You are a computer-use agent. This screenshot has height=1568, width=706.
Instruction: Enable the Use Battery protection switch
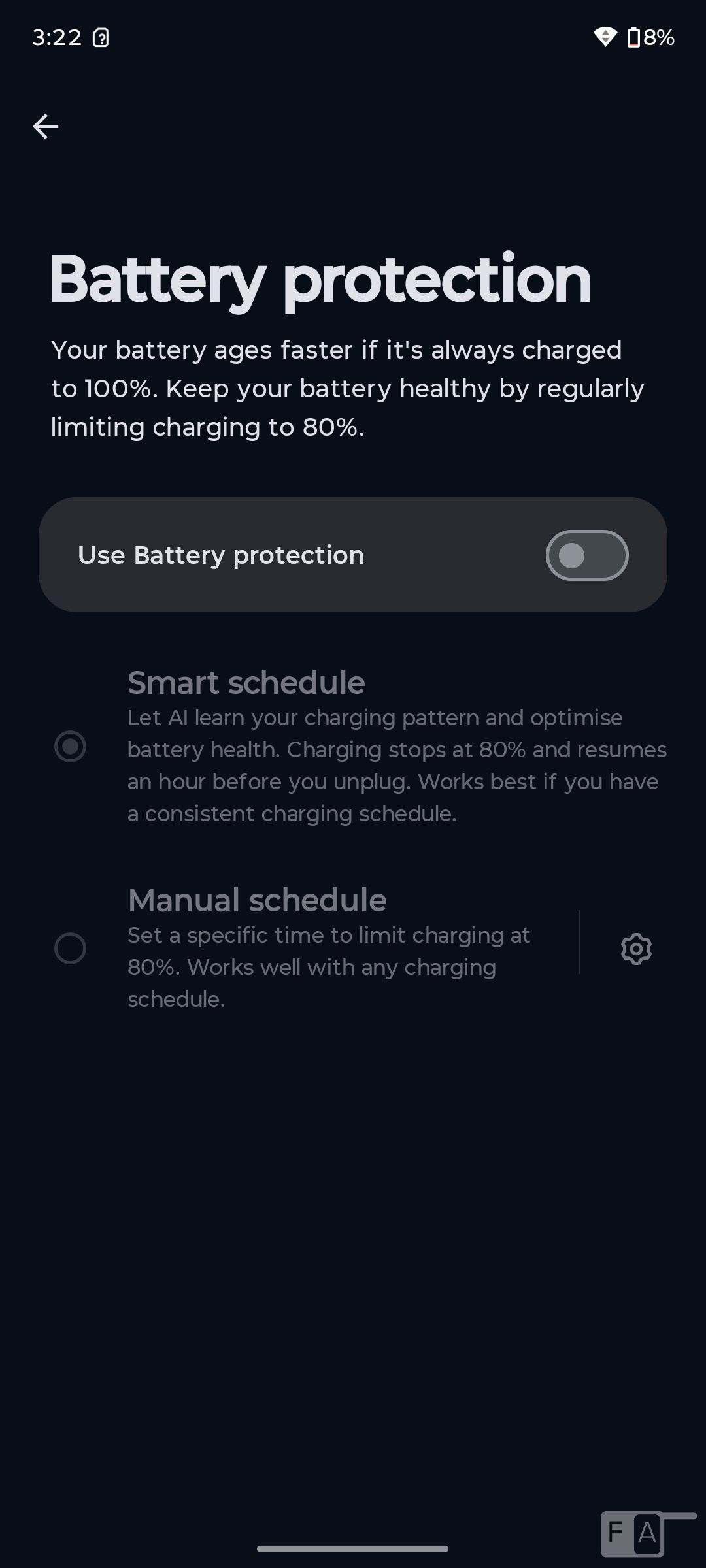tap(586, 555)
